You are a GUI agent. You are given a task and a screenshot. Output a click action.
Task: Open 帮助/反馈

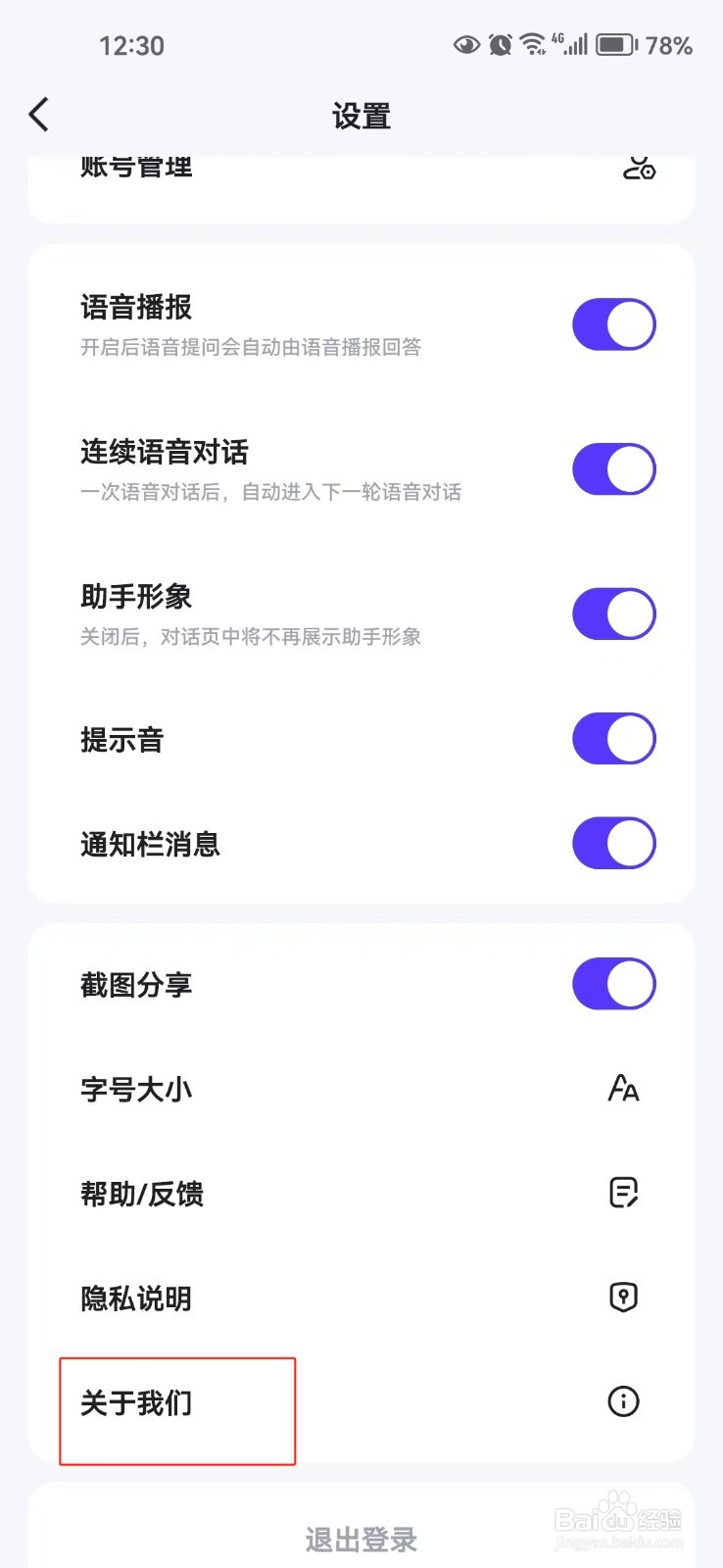point(361,1194)
